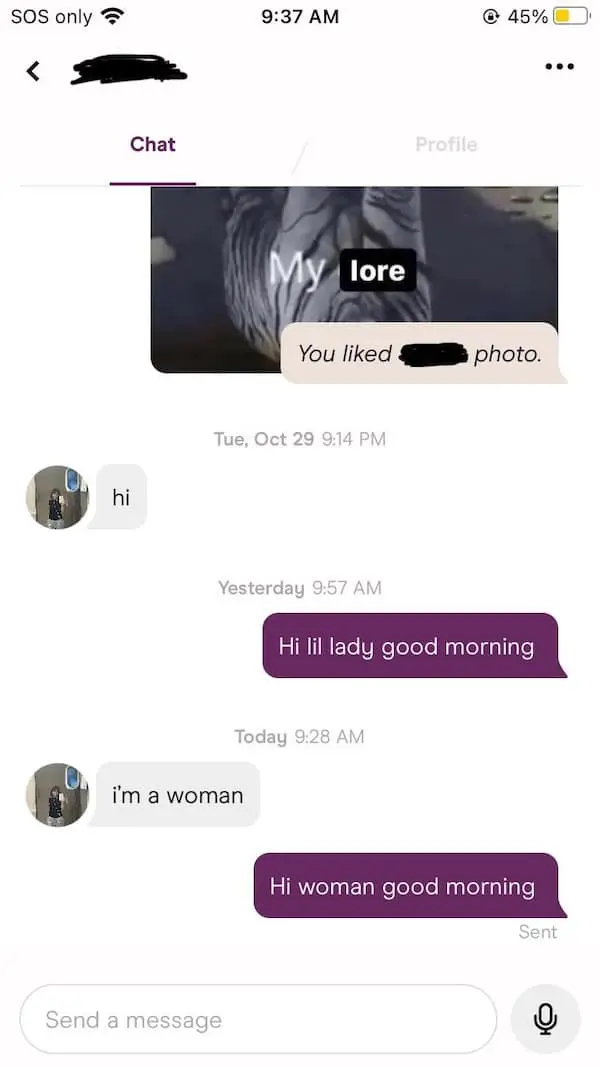600x1067 pixels.
Task: Select the Chat tab
Action: [x=152, y=144]
